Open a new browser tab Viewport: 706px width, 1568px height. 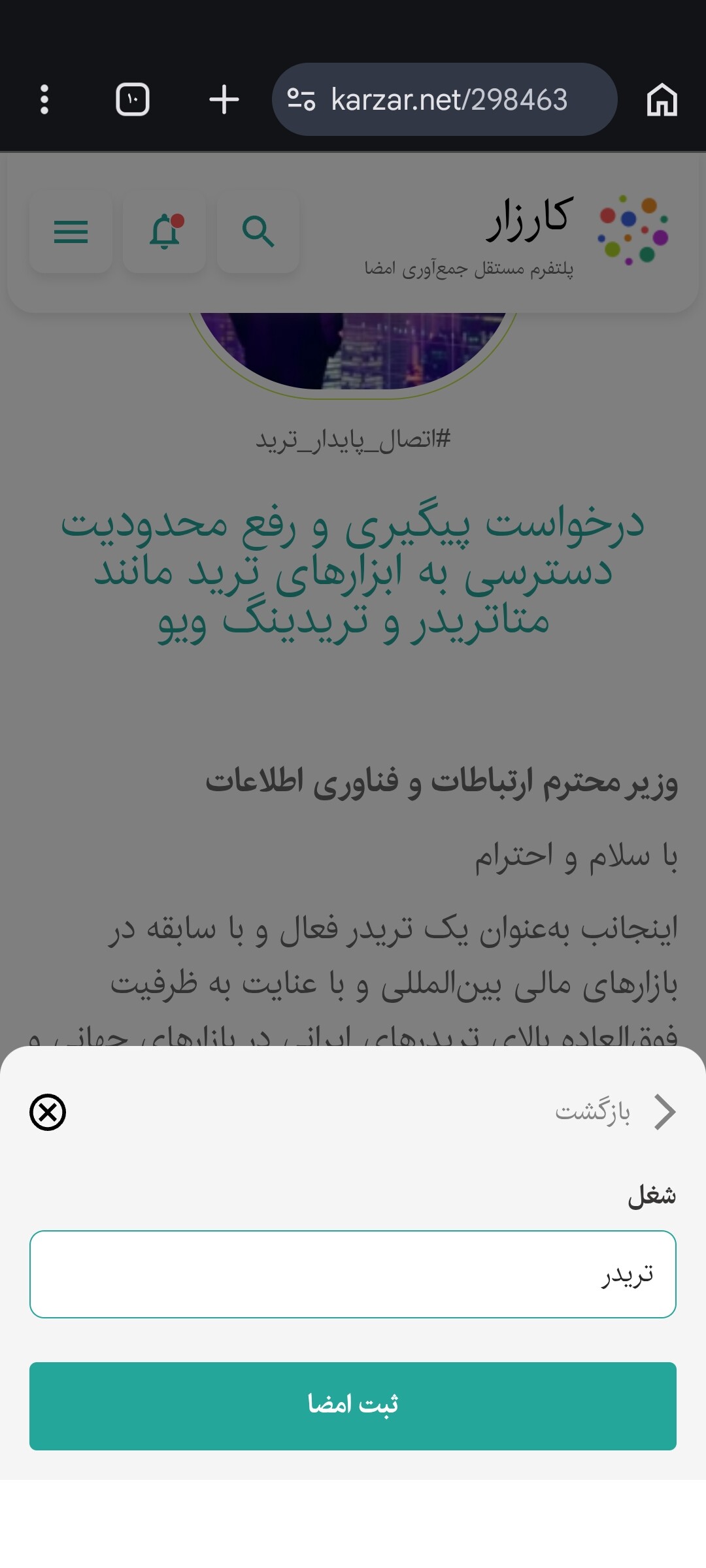point(224,99)
